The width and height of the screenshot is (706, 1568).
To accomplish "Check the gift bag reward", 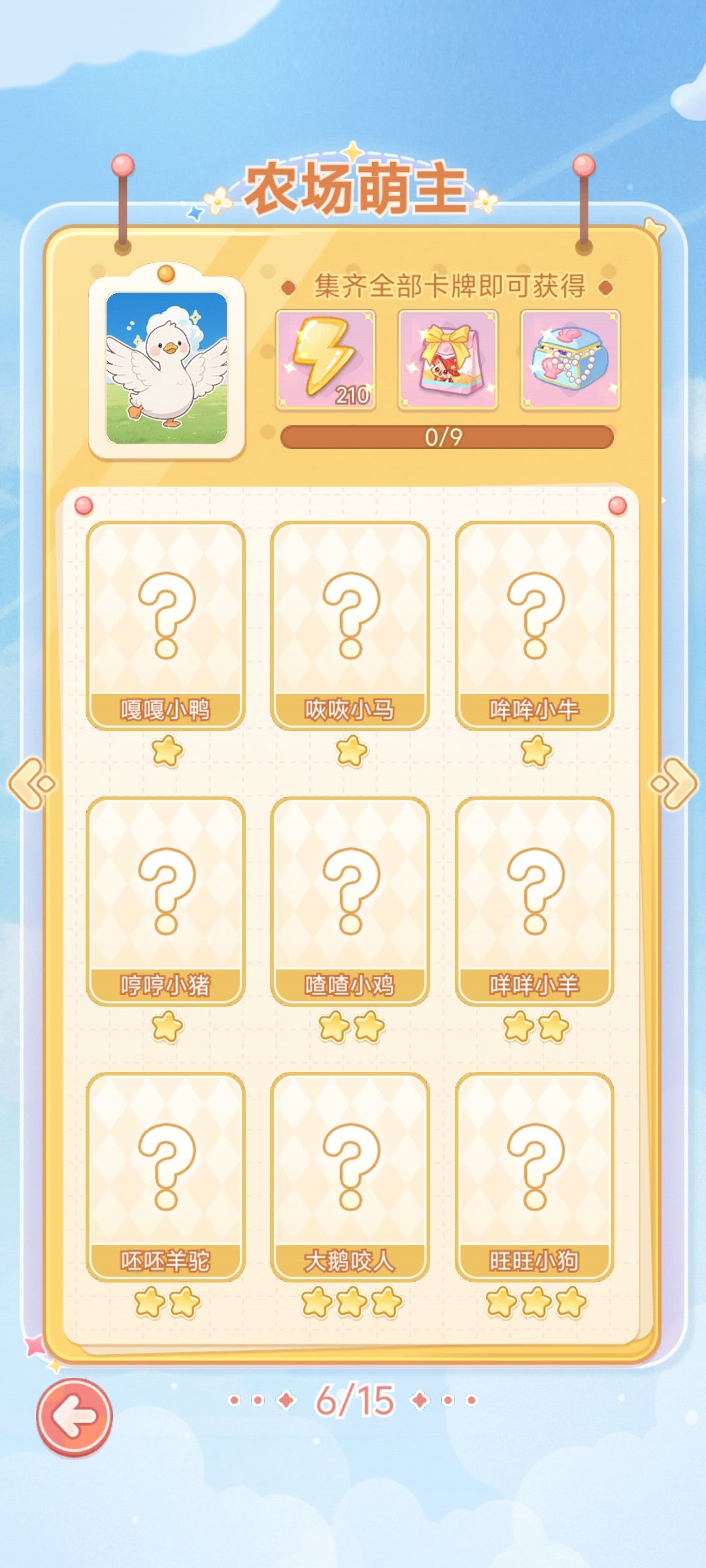I will pos(448,360).
